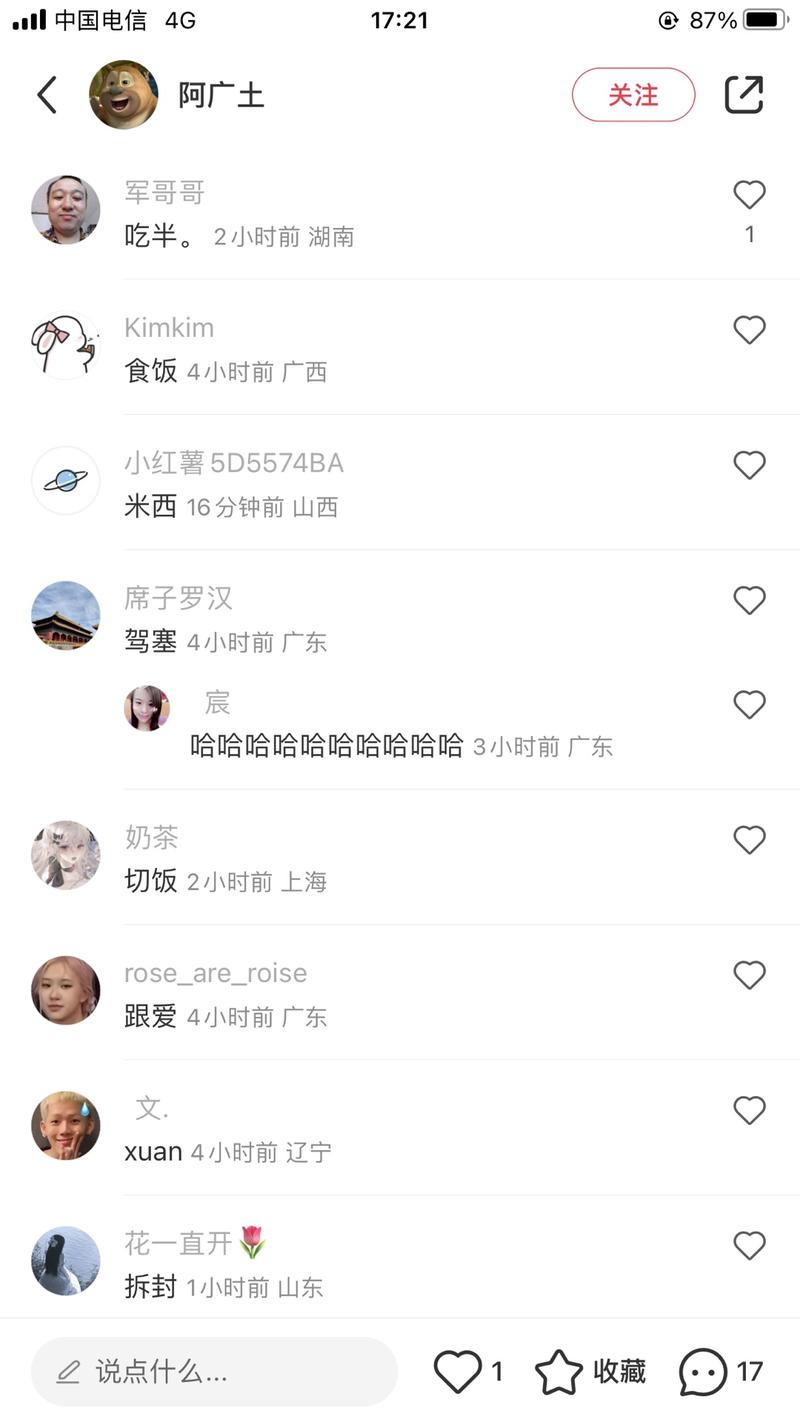The image size is (800, 1422).
Task: Select the username 小红薯 5D5574BA
Action: point(233,464)
